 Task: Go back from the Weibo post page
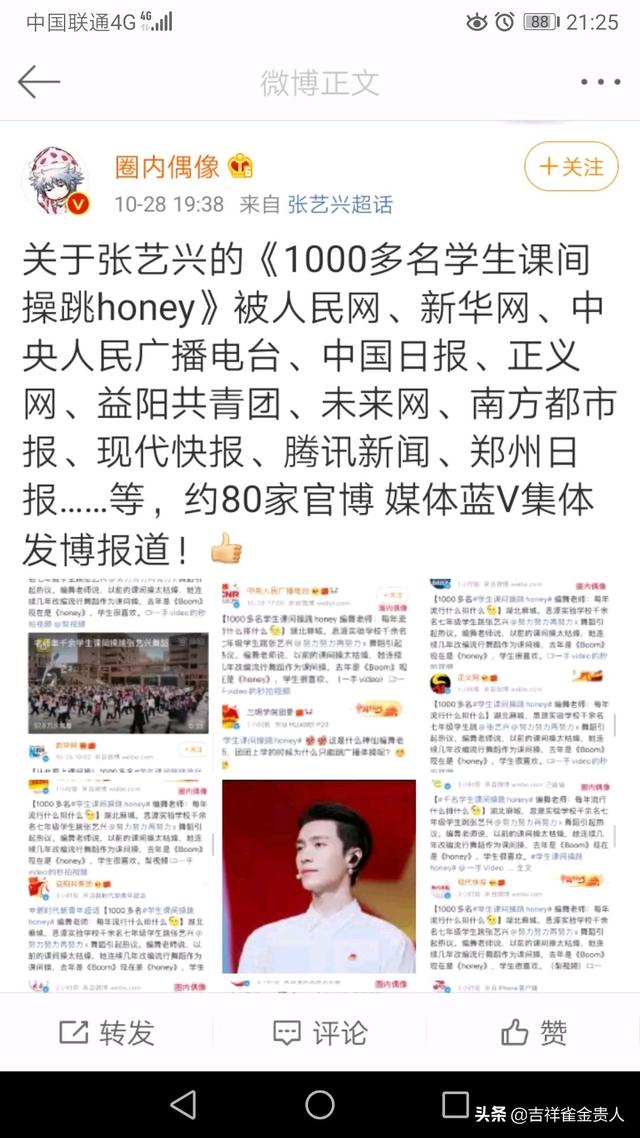39,82
